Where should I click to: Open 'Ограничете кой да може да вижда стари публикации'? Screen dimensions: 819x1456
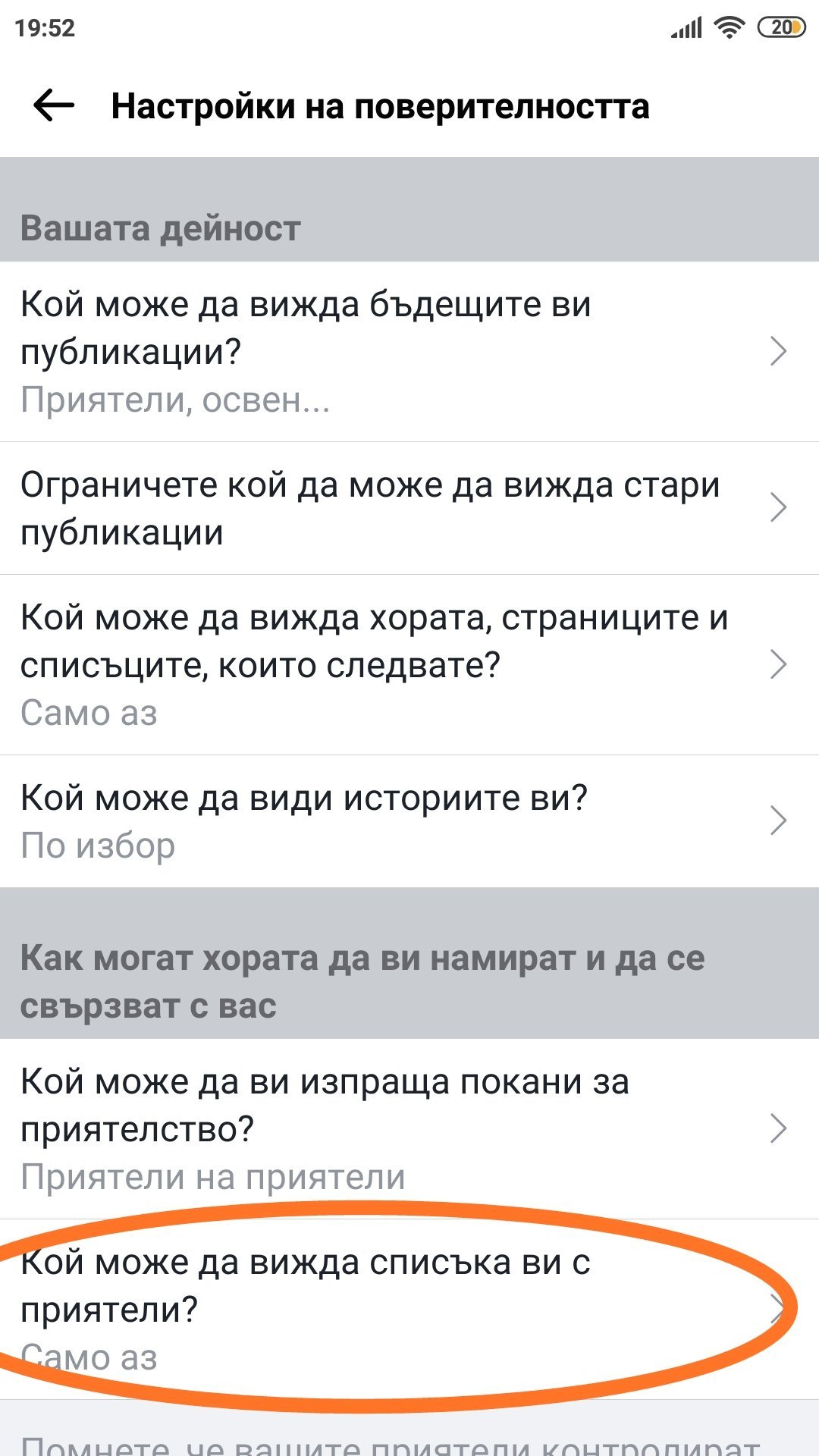[394, 508]
